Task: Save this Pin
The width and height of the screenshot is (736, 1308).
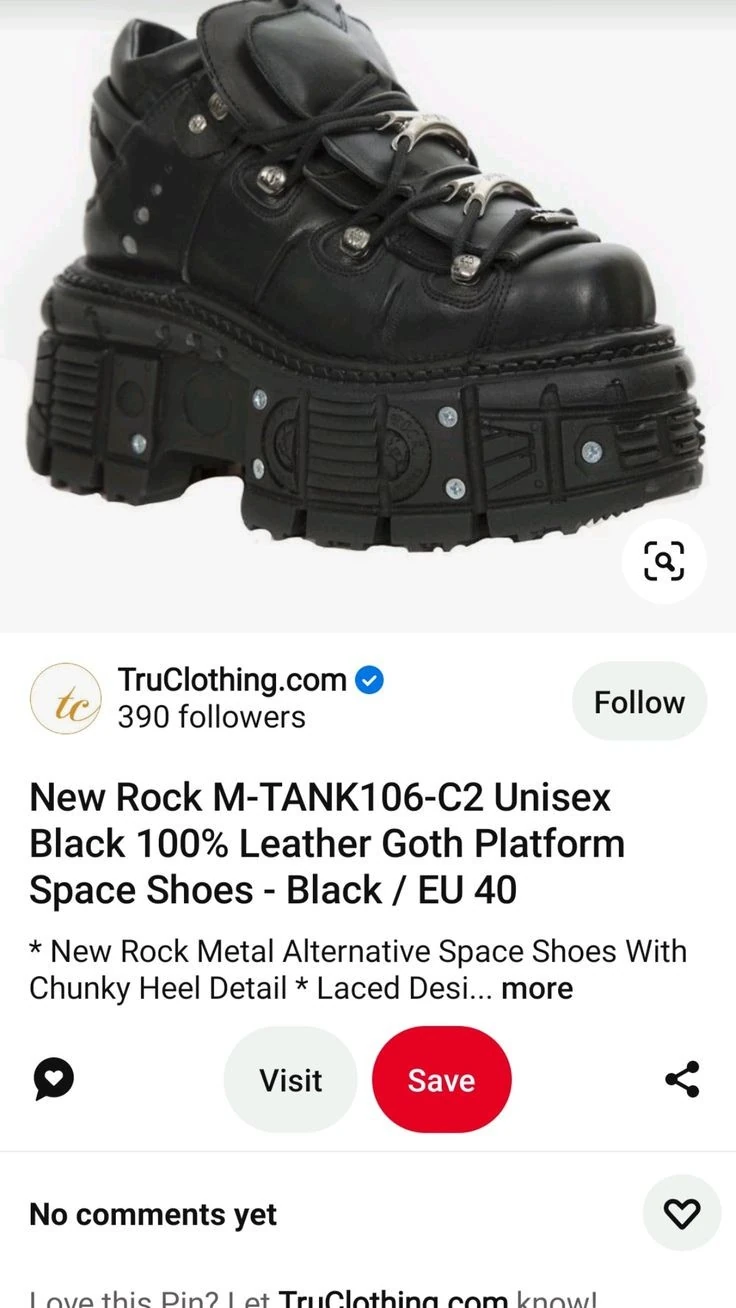Action: pos(441,1080)
